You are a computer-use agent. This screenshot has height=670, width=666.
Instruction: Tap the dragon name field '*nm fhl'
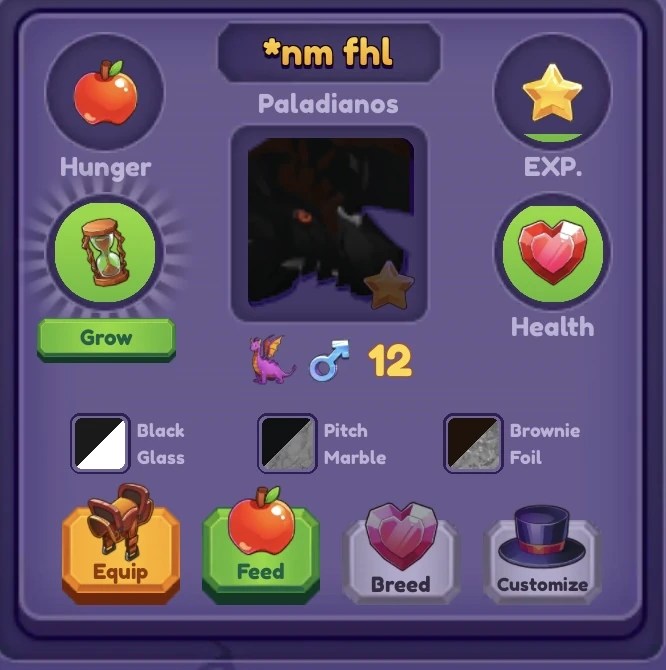point(329,53)
